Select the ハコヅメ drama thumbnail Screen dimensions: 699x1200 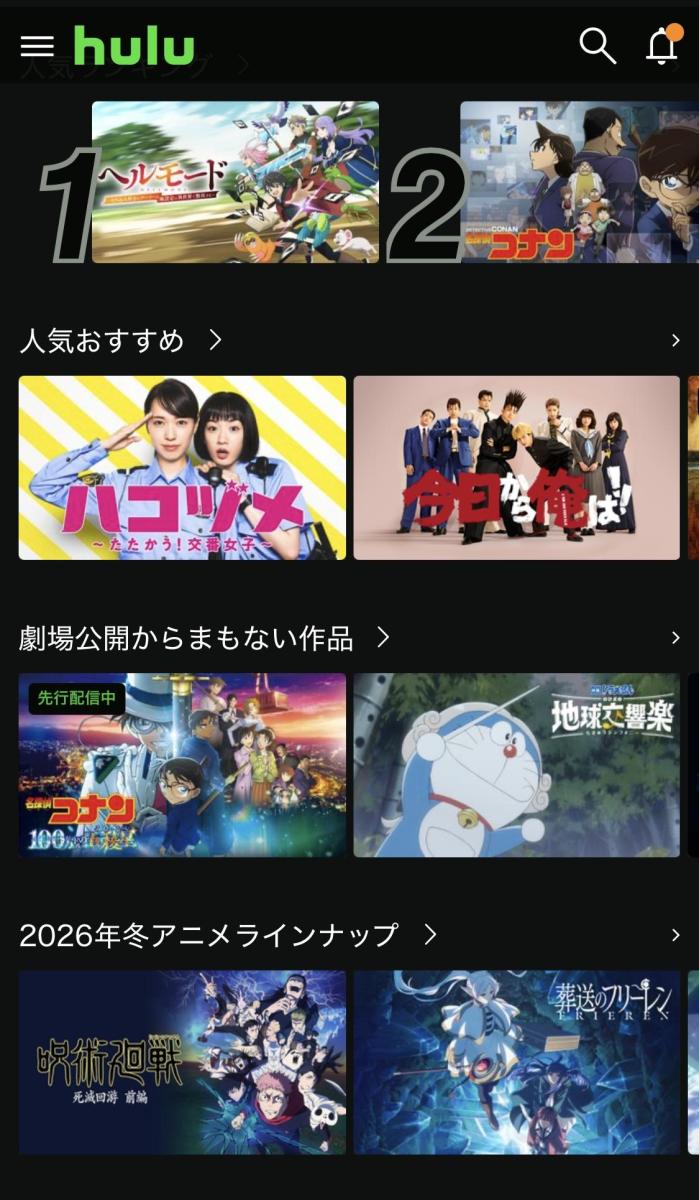click(182, 468)
